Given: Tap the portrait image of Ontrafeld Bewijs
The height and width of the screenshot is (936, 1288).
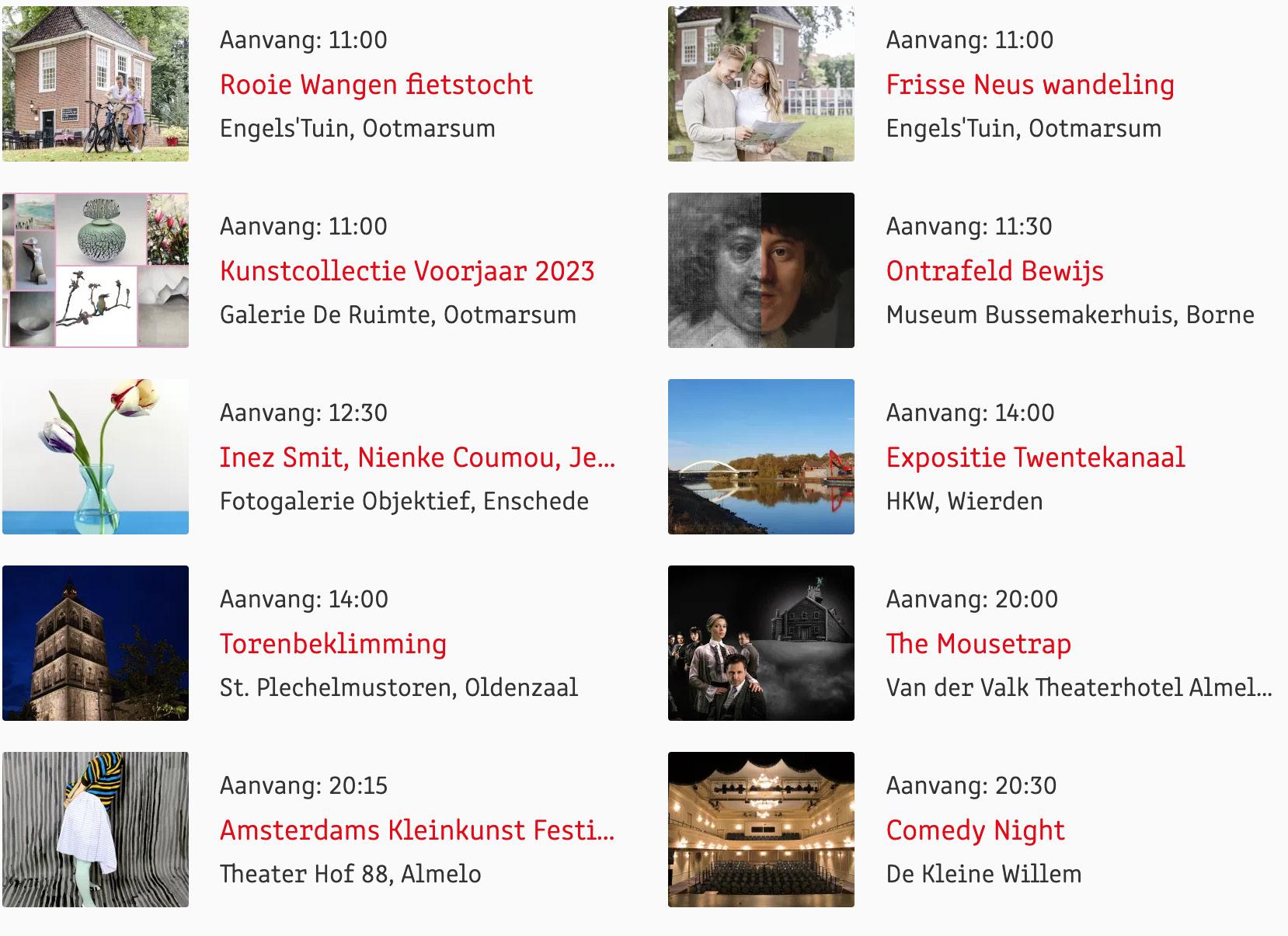Looking at the screenshot, I should click(761, 270).
